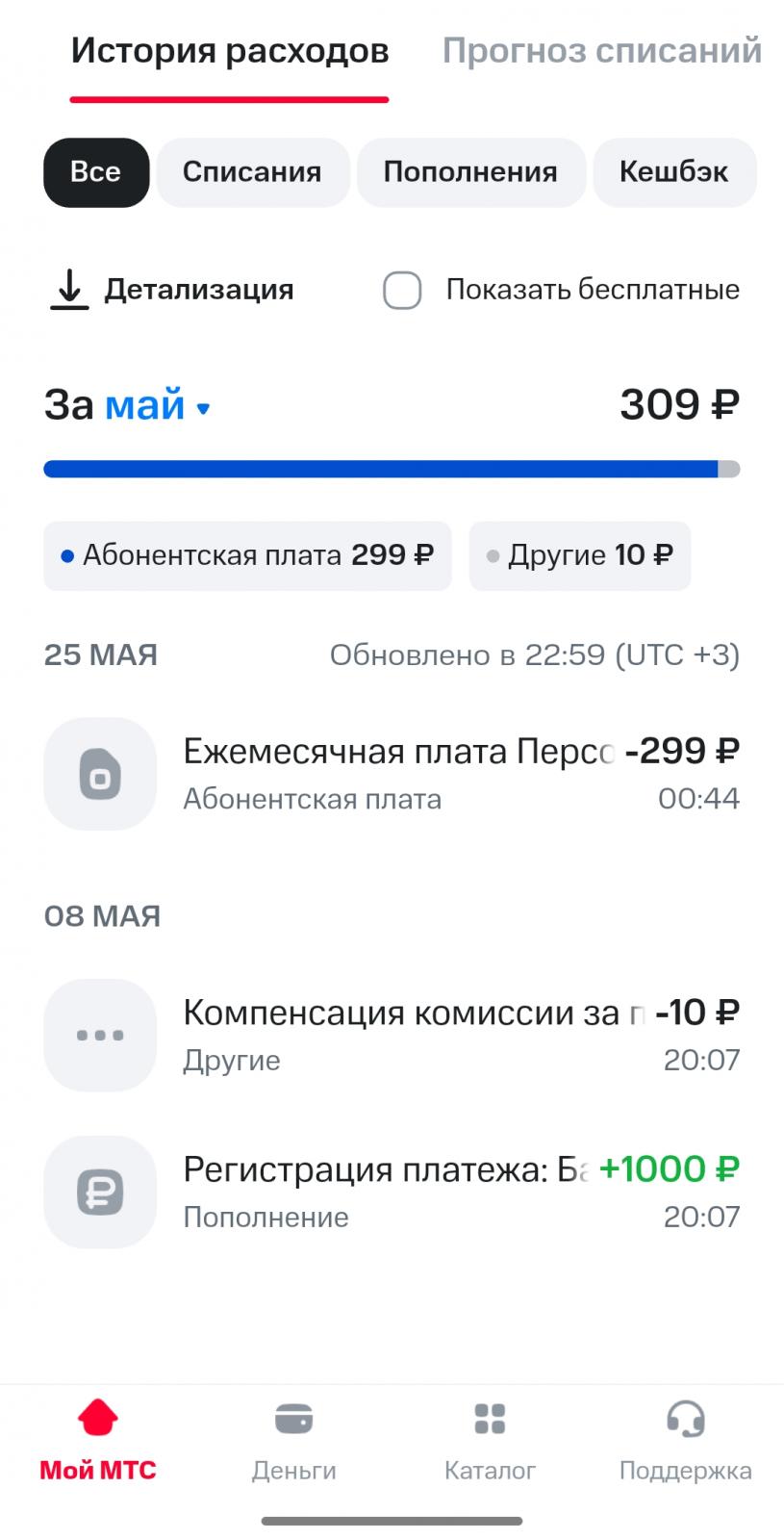Download the Детализация report
Image resolution: width=784 pixels, height=1540 pixels.
tap(173, 290)
